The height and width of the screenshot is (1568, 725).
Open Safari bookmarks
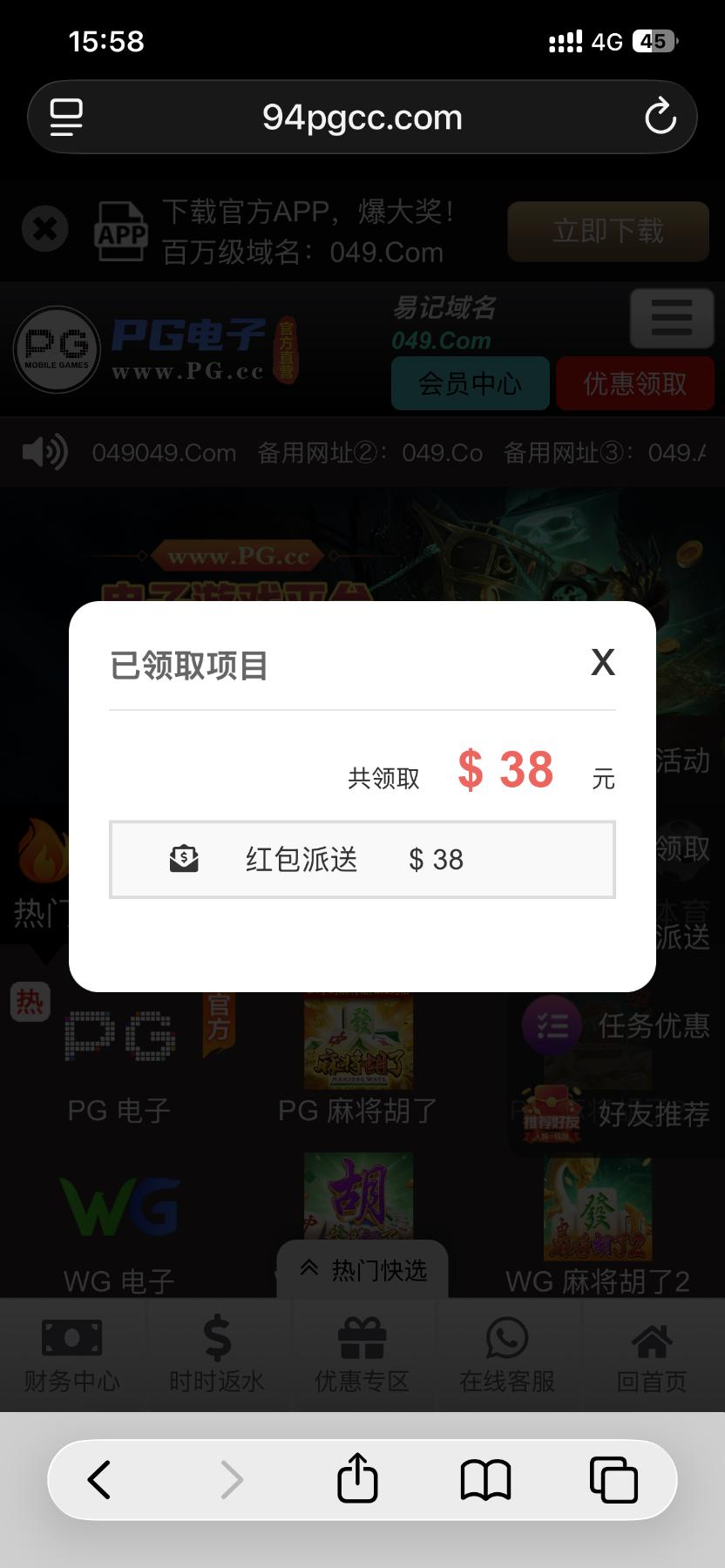point(485,1479)
